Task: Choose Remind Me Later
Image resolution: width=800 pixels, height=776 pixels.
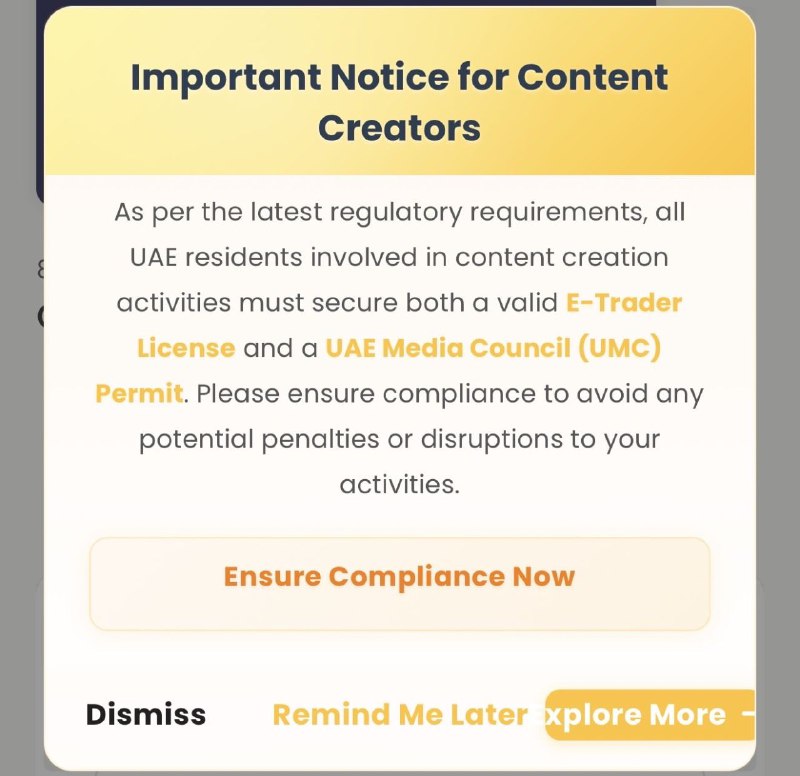Action: click(x=400, y=714)
